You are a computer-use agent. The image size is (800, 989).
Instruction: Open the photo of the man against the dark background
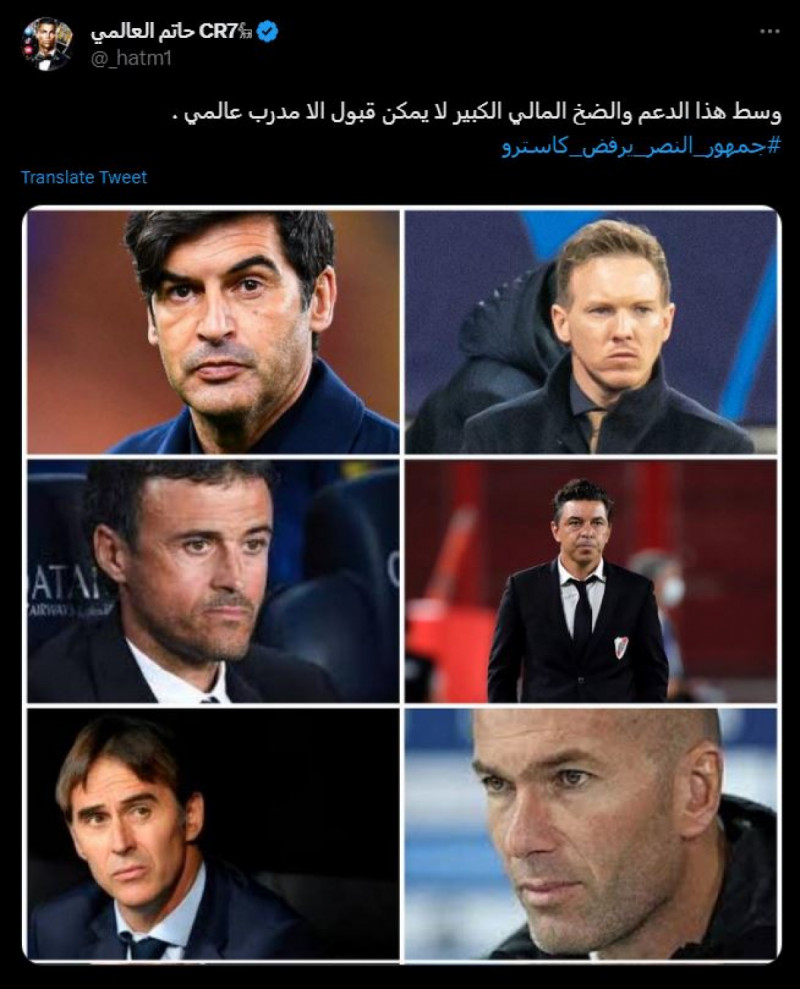tap(213, 834)
